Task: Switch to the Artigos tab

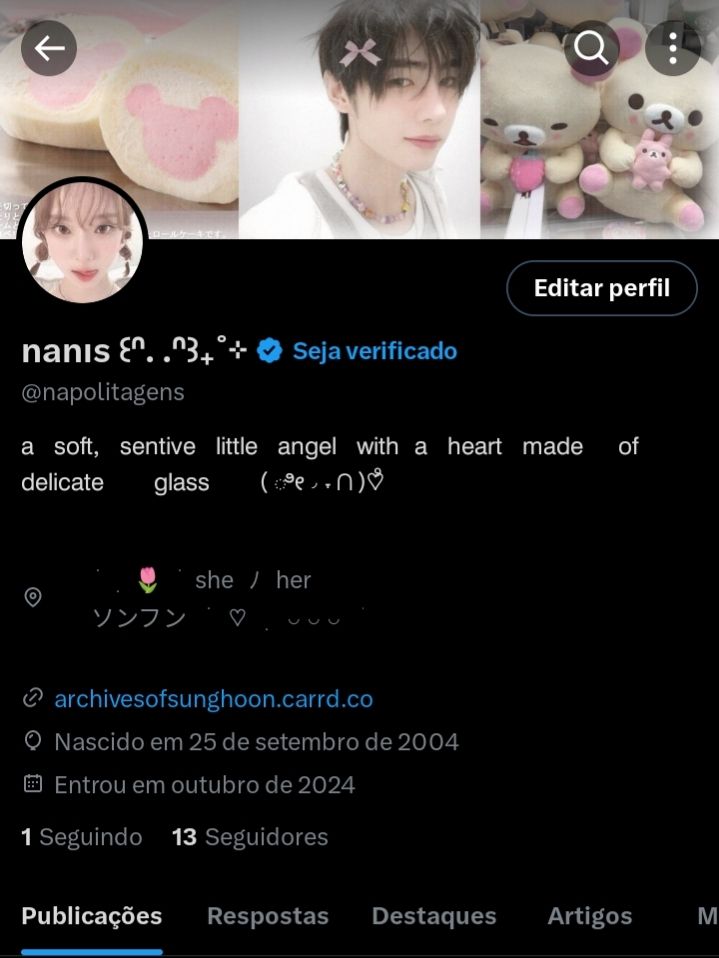Action: (589, 916)
